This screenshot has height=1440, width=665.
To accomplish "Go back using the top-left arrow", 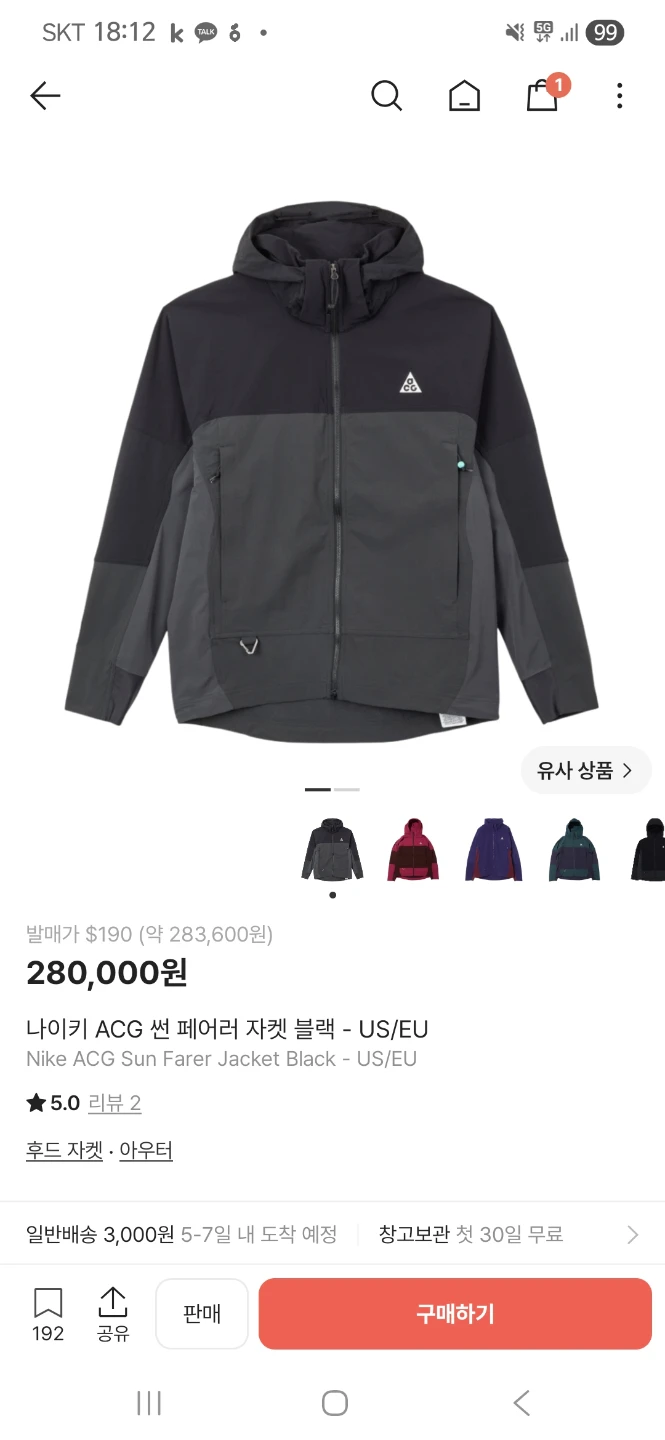I will pos(45,96).
